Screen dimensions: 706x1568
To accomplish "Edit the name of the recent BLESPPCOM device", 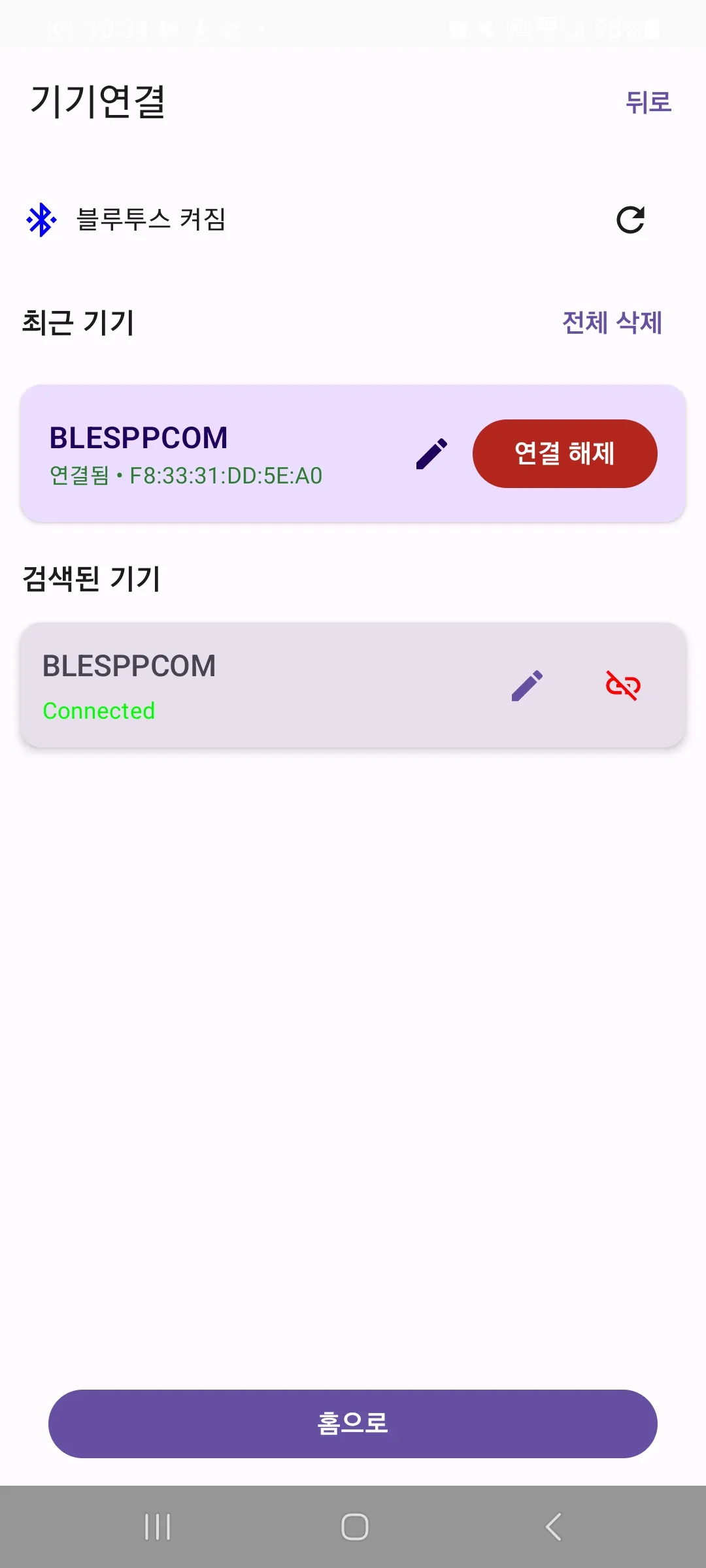I will pyautogui.click(x=431, y=453).
